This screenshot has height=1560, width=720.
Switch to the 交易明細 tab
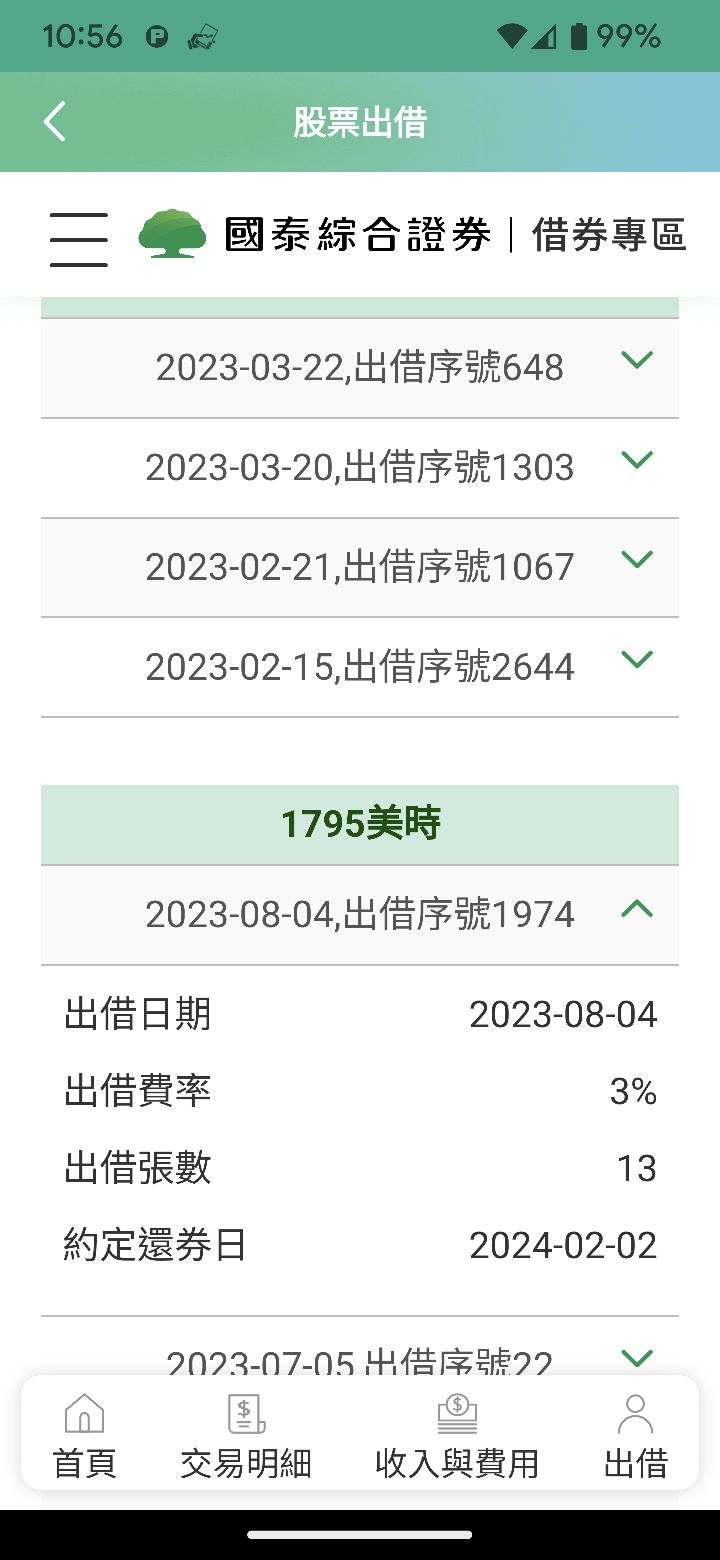point(246,1436)
